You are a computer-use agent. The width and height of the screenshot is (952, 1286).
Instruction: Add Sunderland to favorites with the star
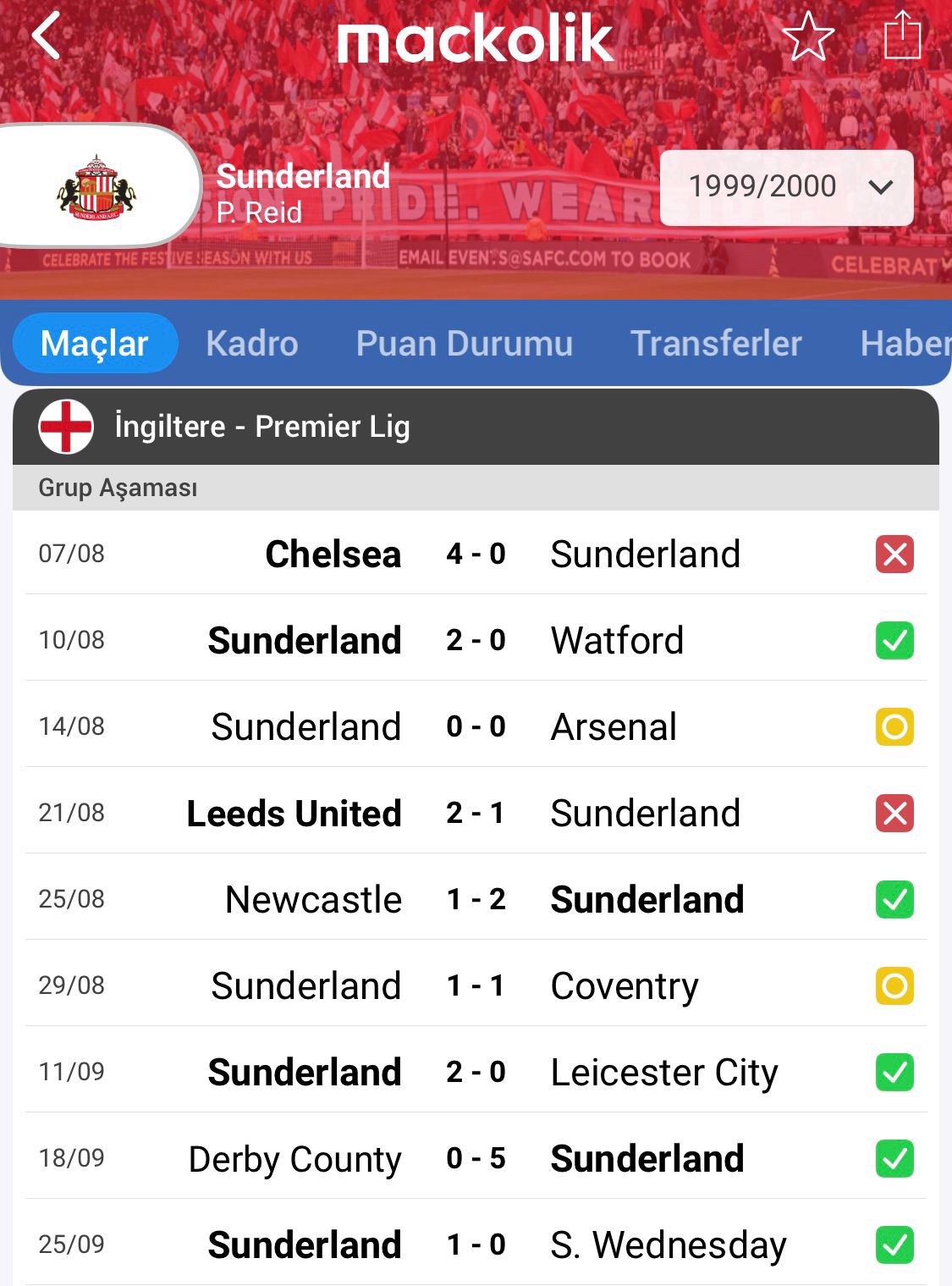[x=808, y=37]
